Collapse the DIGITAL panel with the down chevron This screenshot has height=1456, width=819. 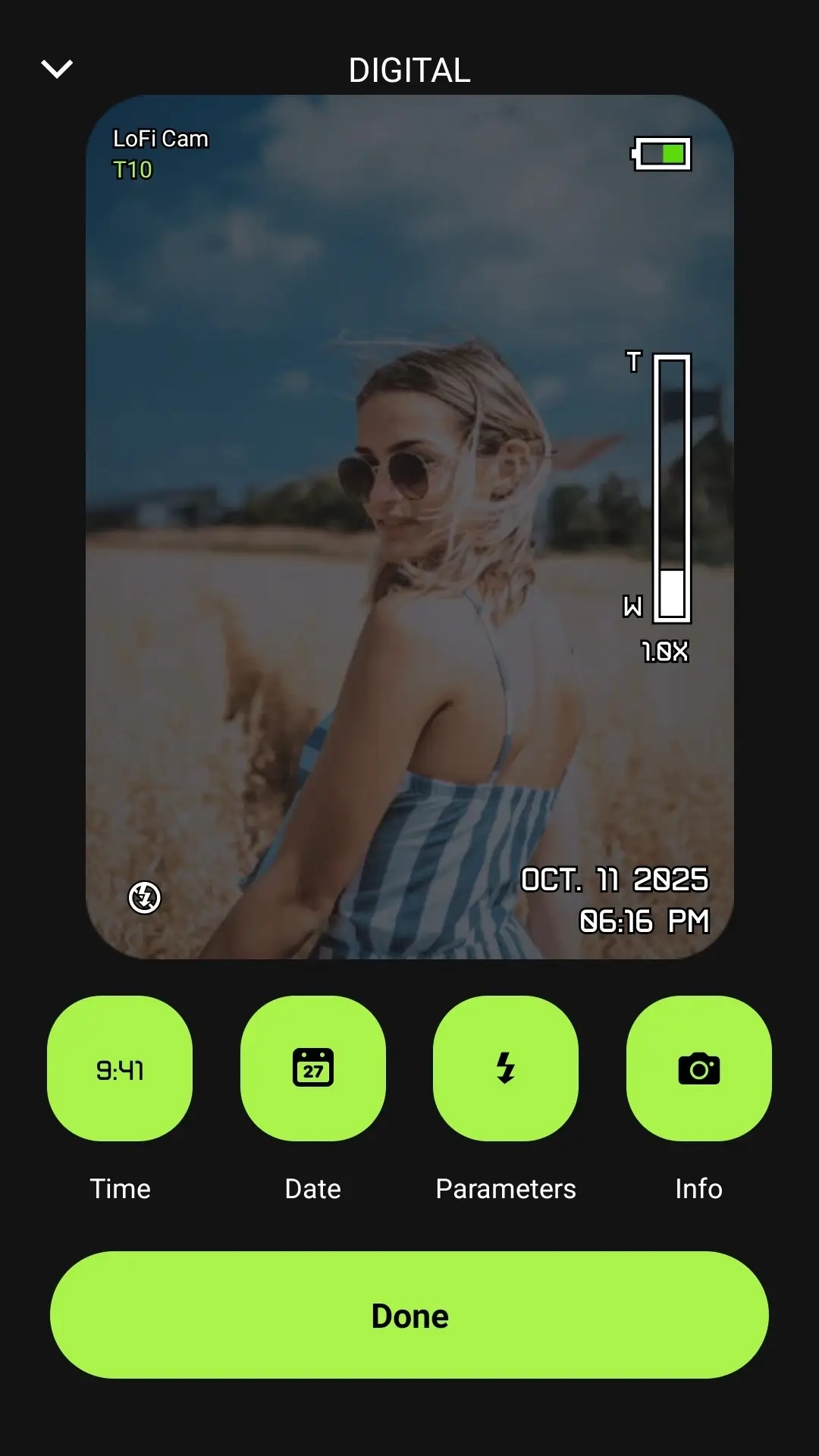coord(57,69)
